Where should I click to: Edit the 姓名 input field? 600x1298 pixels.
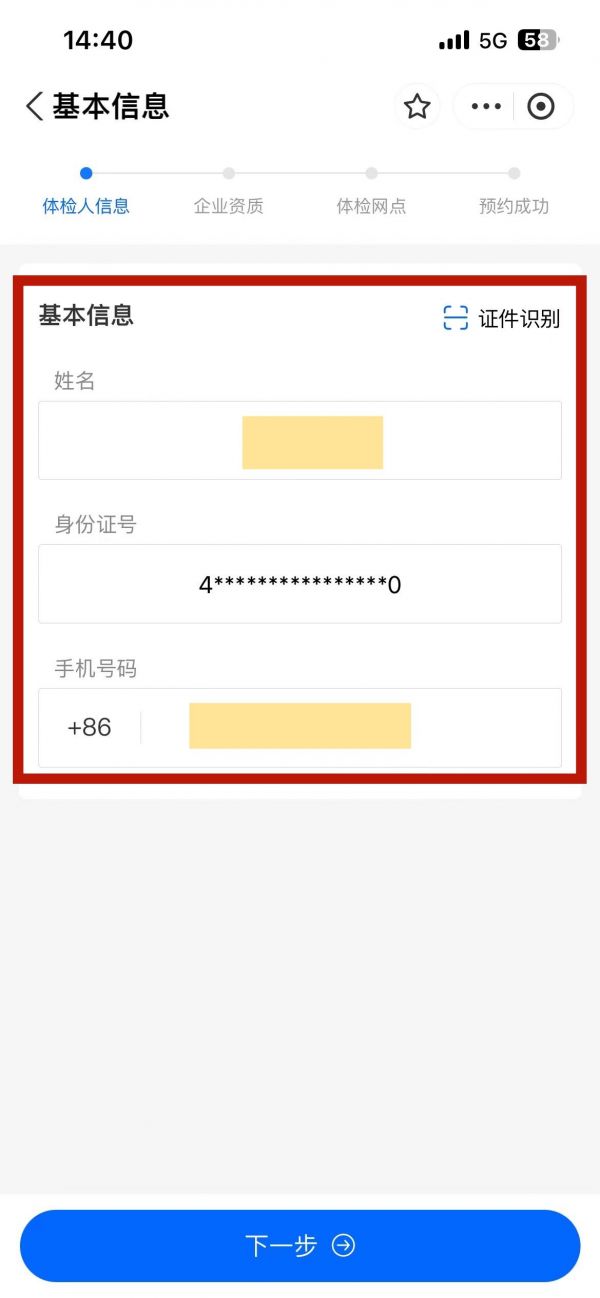300,441
